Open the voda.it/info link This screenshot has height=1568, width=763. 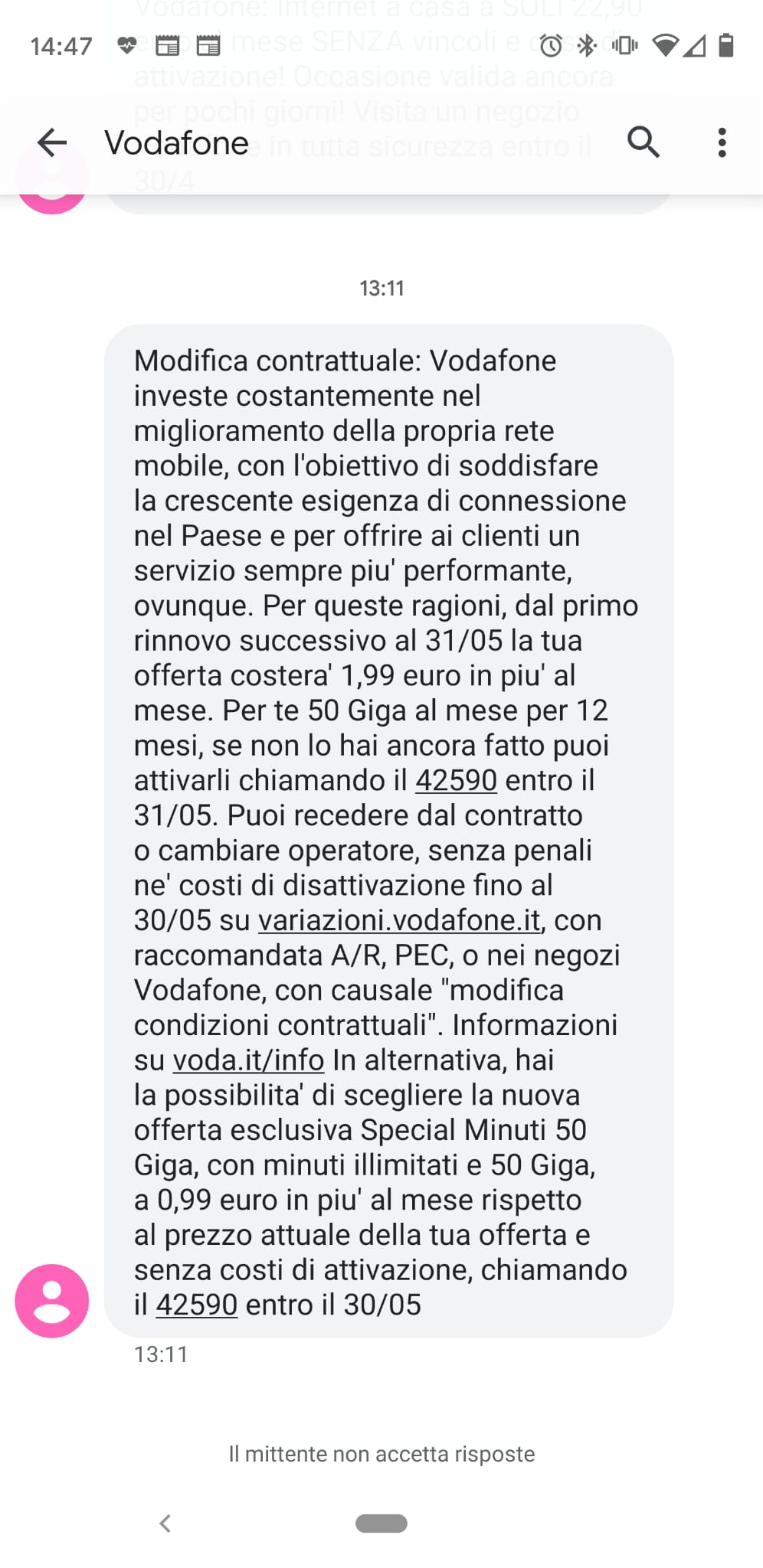[x=248, y=1060]
